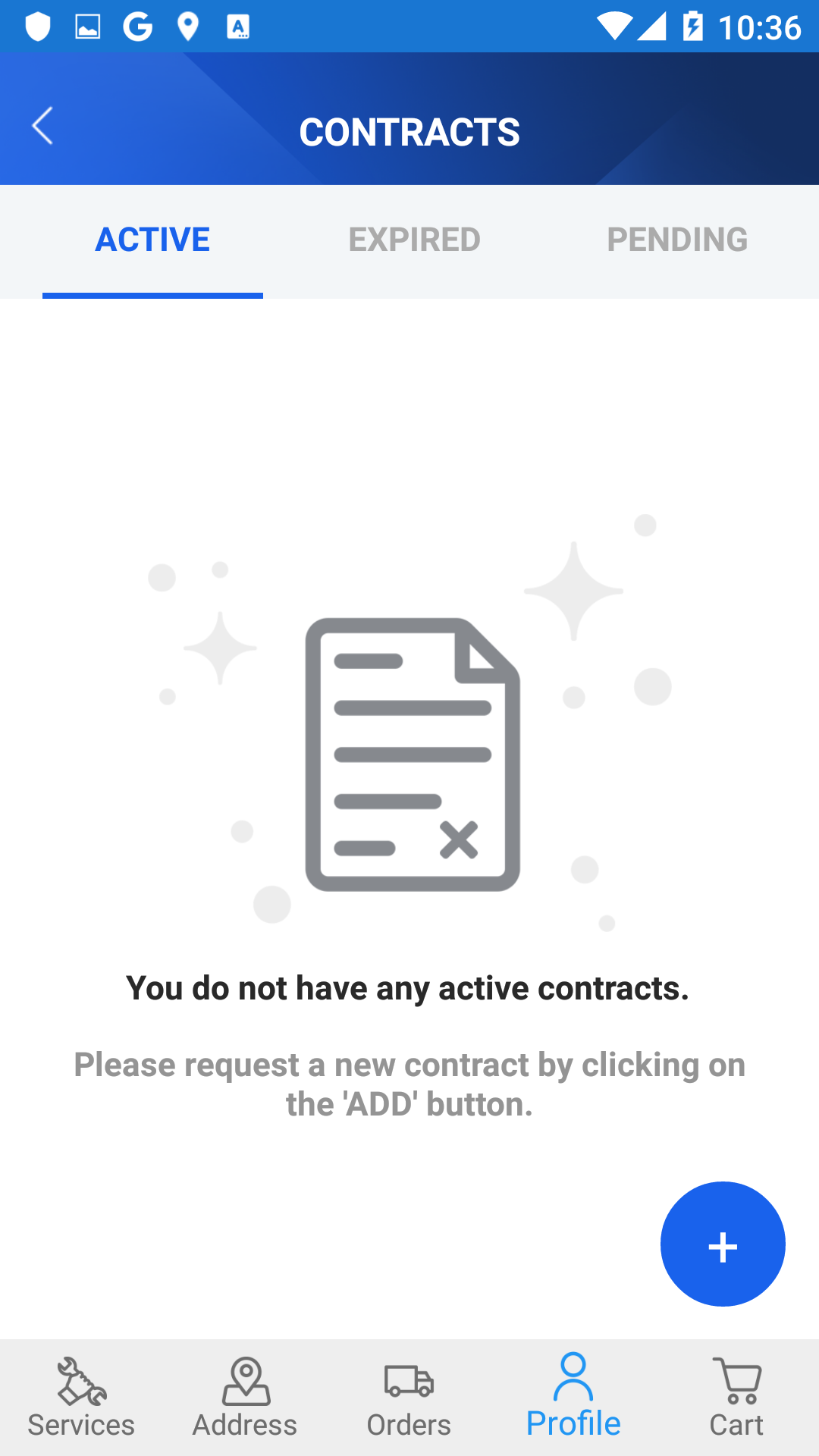View the Cart
819x1456 pixels.
[x=736, y=1398]
